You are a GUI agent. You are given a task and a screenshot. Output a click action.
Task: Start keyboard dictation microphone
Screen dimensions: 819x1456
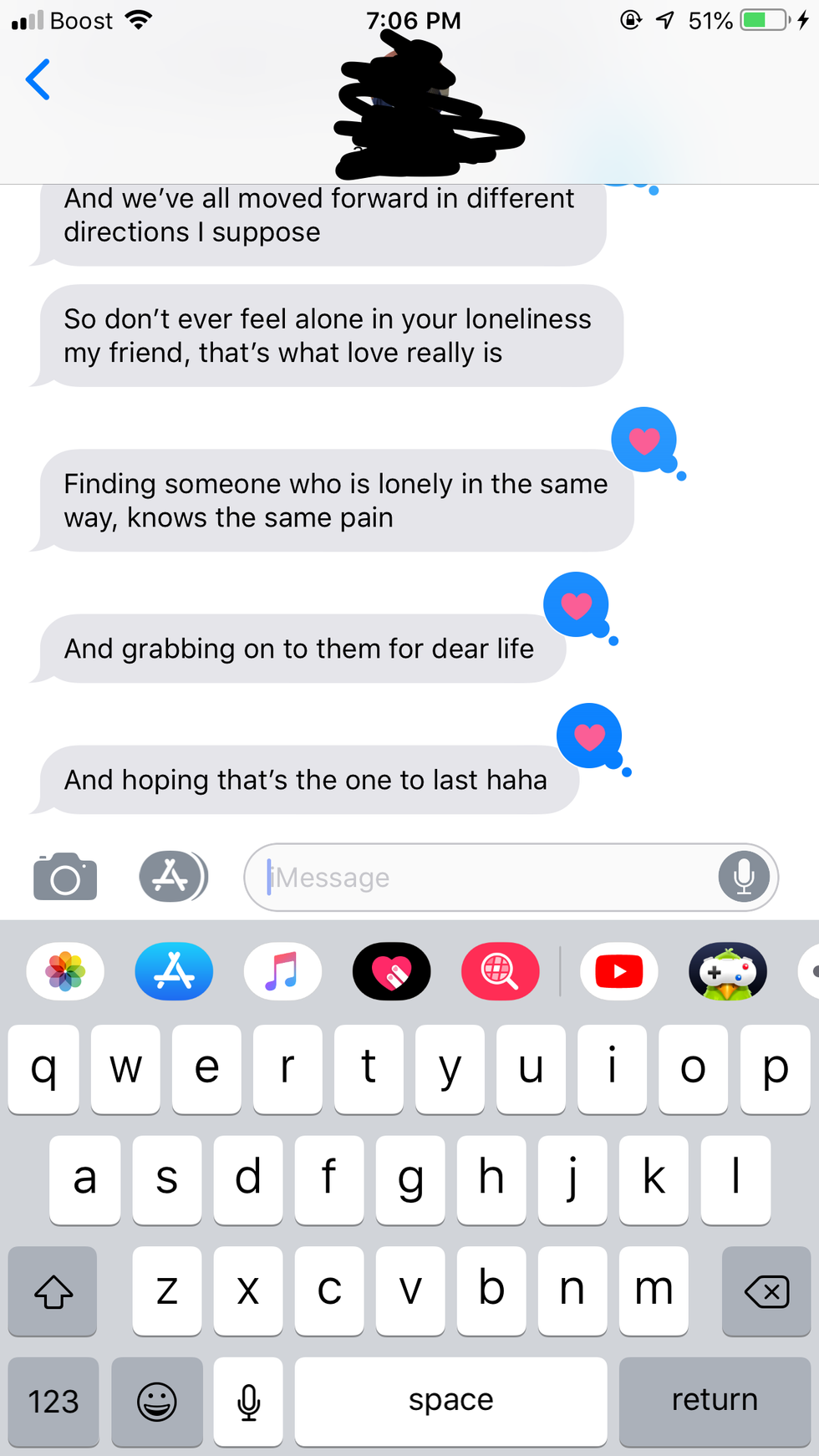point(248,1402)
